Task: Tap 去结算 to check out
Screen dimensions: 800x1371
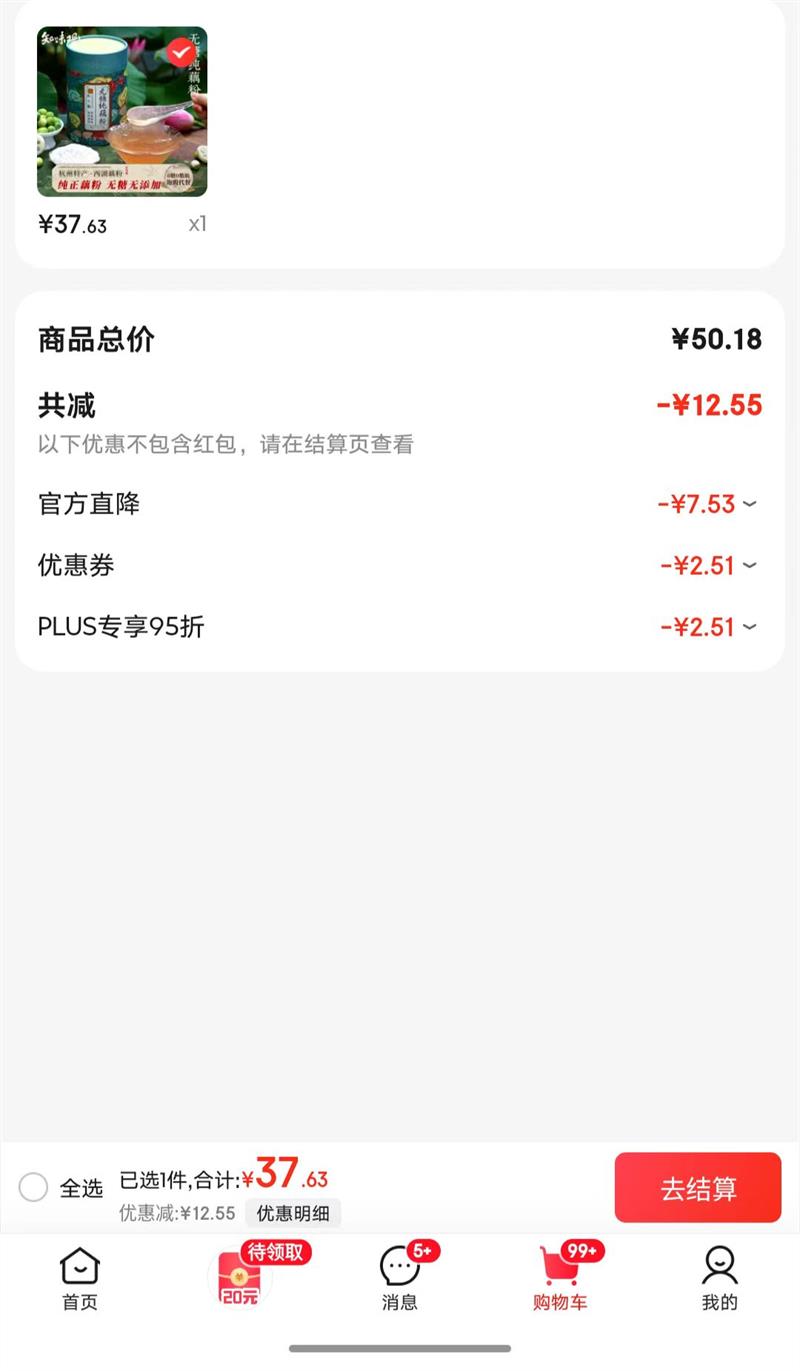Action: point(697,1188)
